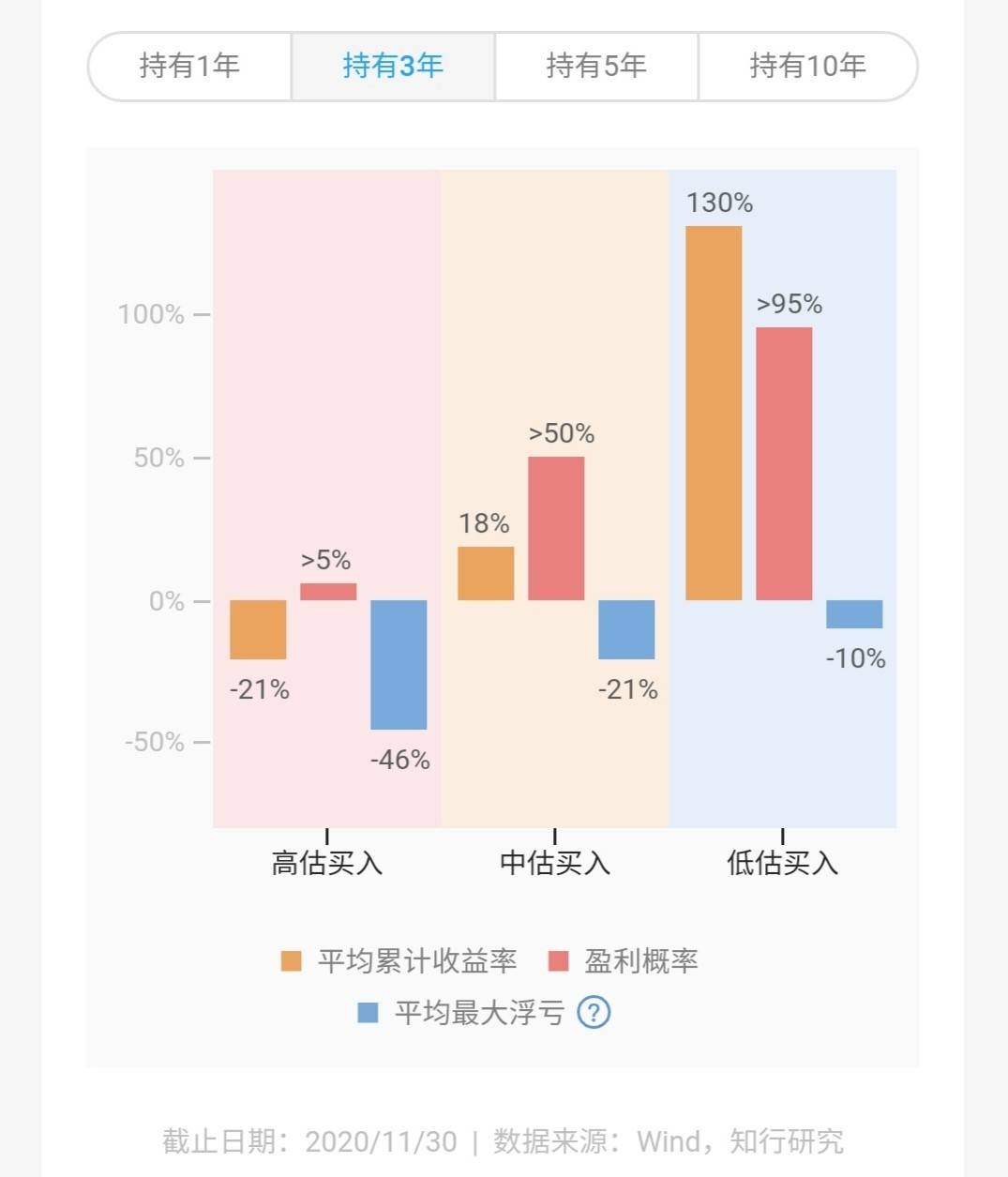Click the -10% bar label

(x=855, y=659)
